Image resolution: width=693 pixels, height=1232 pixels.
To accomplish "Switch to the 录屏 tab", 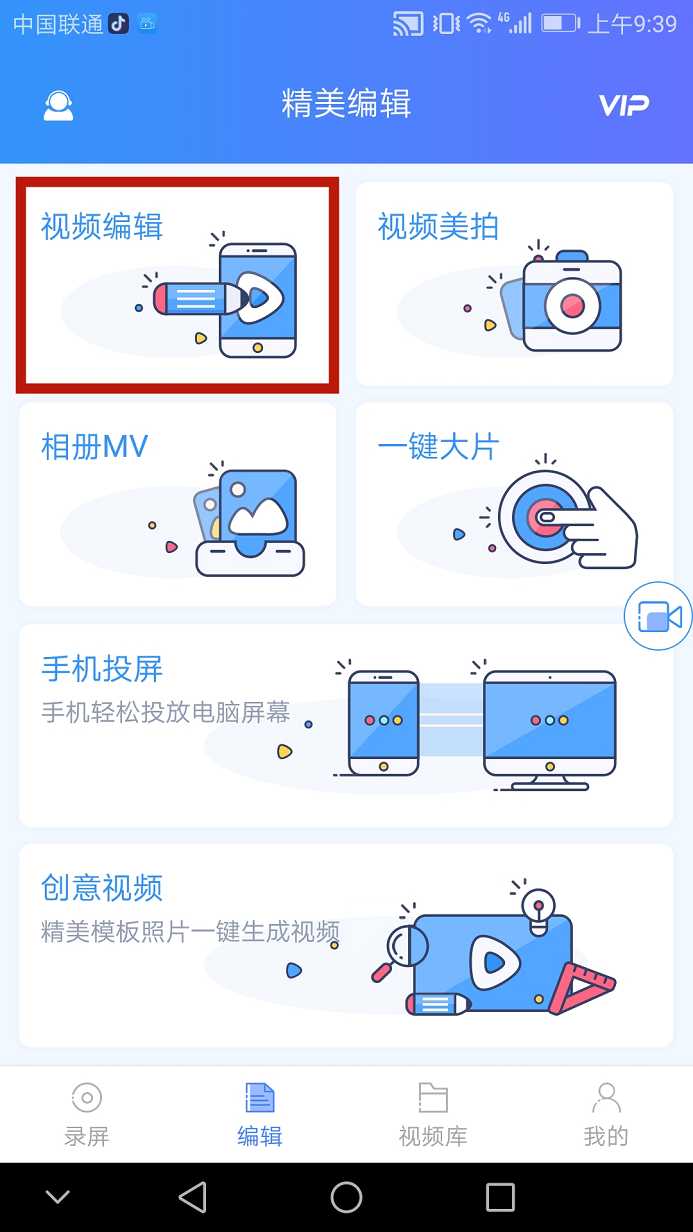I will pyautogui.click(x=87, y=1114).
